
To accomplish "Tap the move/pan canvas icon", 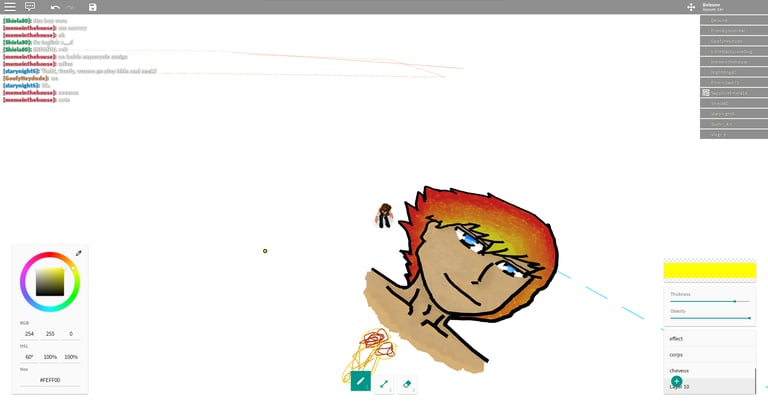I will coord(691,7).
